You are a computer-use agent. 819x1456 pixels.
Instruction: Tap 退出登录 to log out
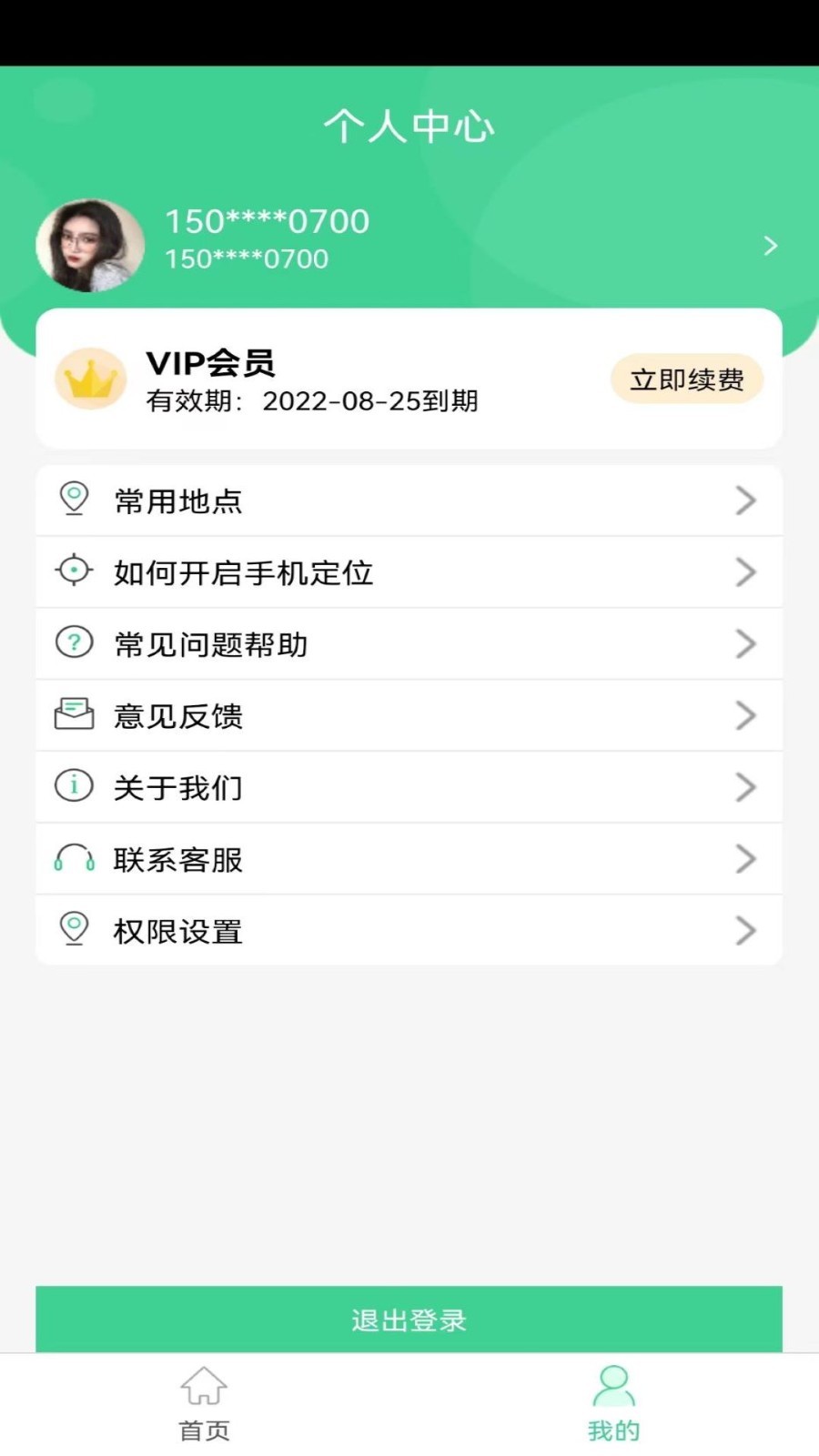click(x=409, y=1319)
